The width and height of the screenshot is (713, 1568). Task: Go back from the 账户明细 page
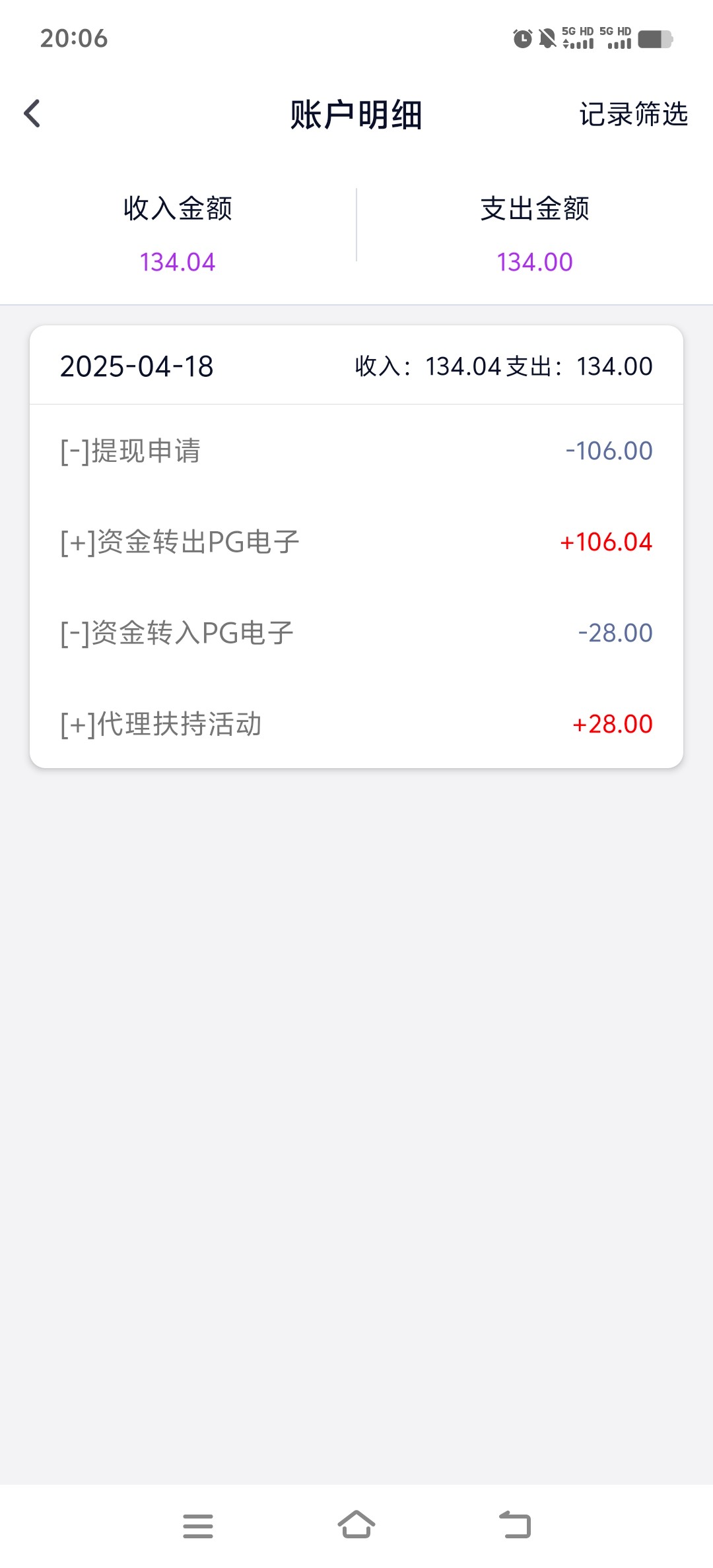(32, 114)
